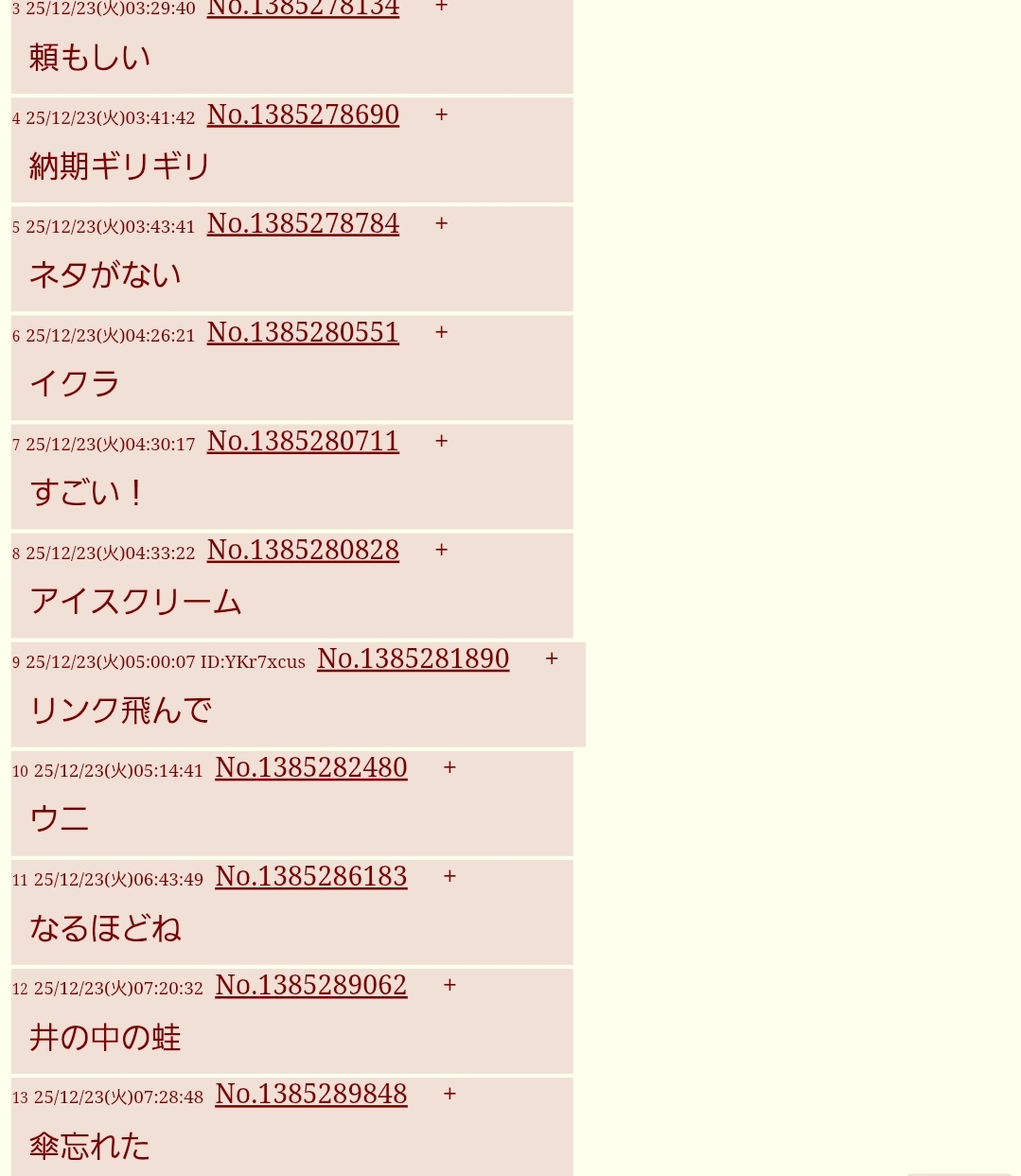Screen dimensions: 1021x1176
Task: Tap the plus next to No.1385289062
Action: [449, 985]
